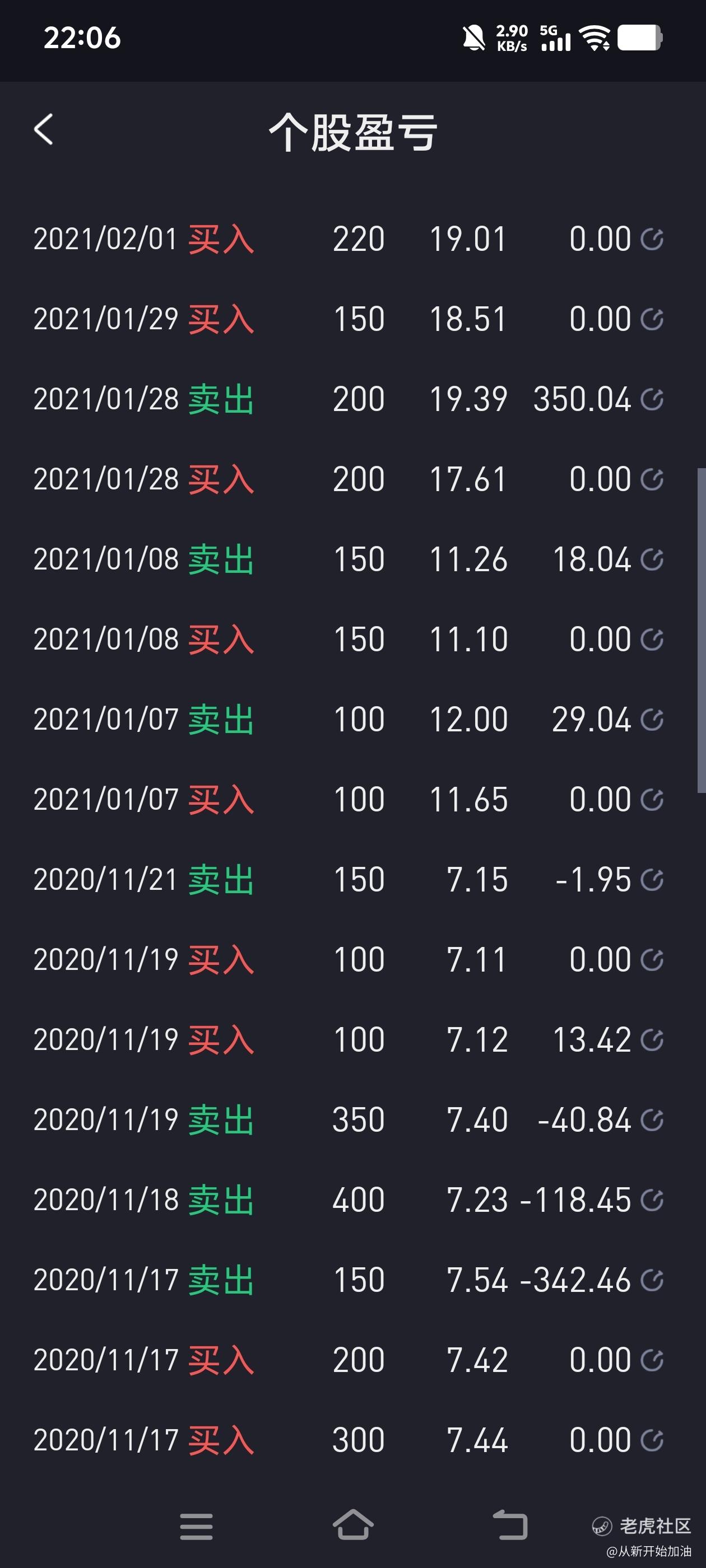
Task: Go back from the 个股盈亏 page
Action: point(43,130)
